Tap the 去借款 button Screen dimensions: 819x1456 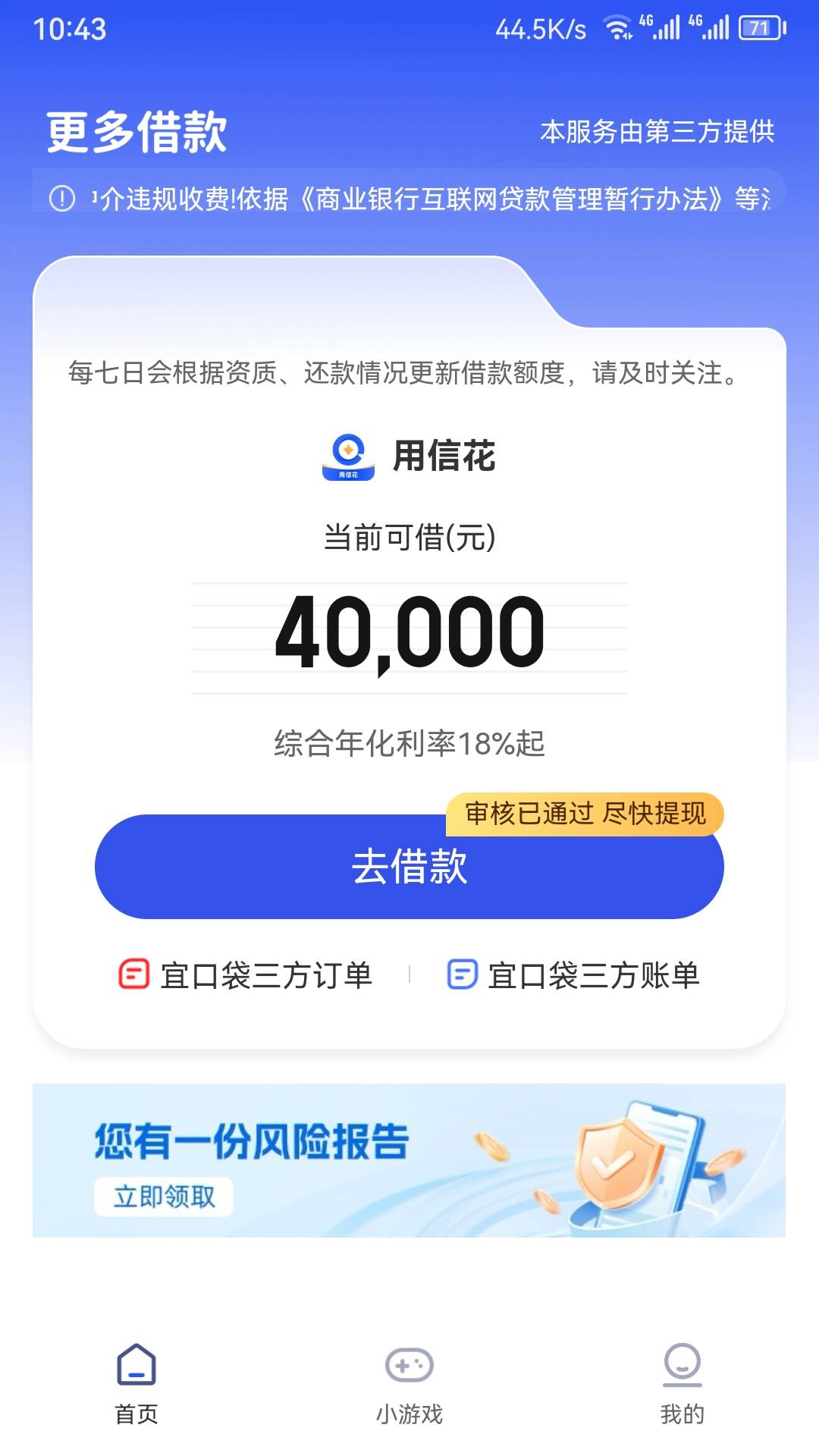pos(409,866)
